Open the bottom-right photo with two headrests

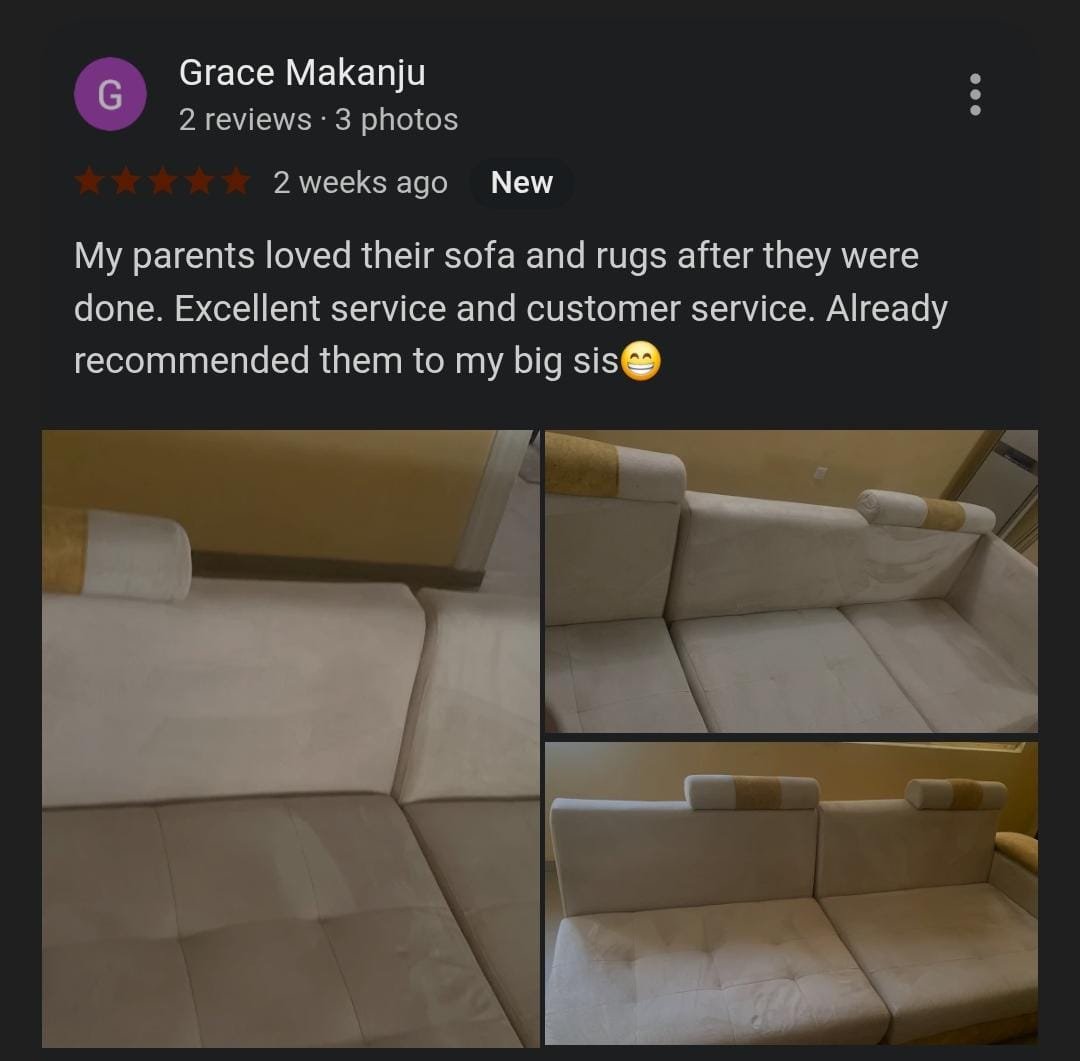[791, 893]
